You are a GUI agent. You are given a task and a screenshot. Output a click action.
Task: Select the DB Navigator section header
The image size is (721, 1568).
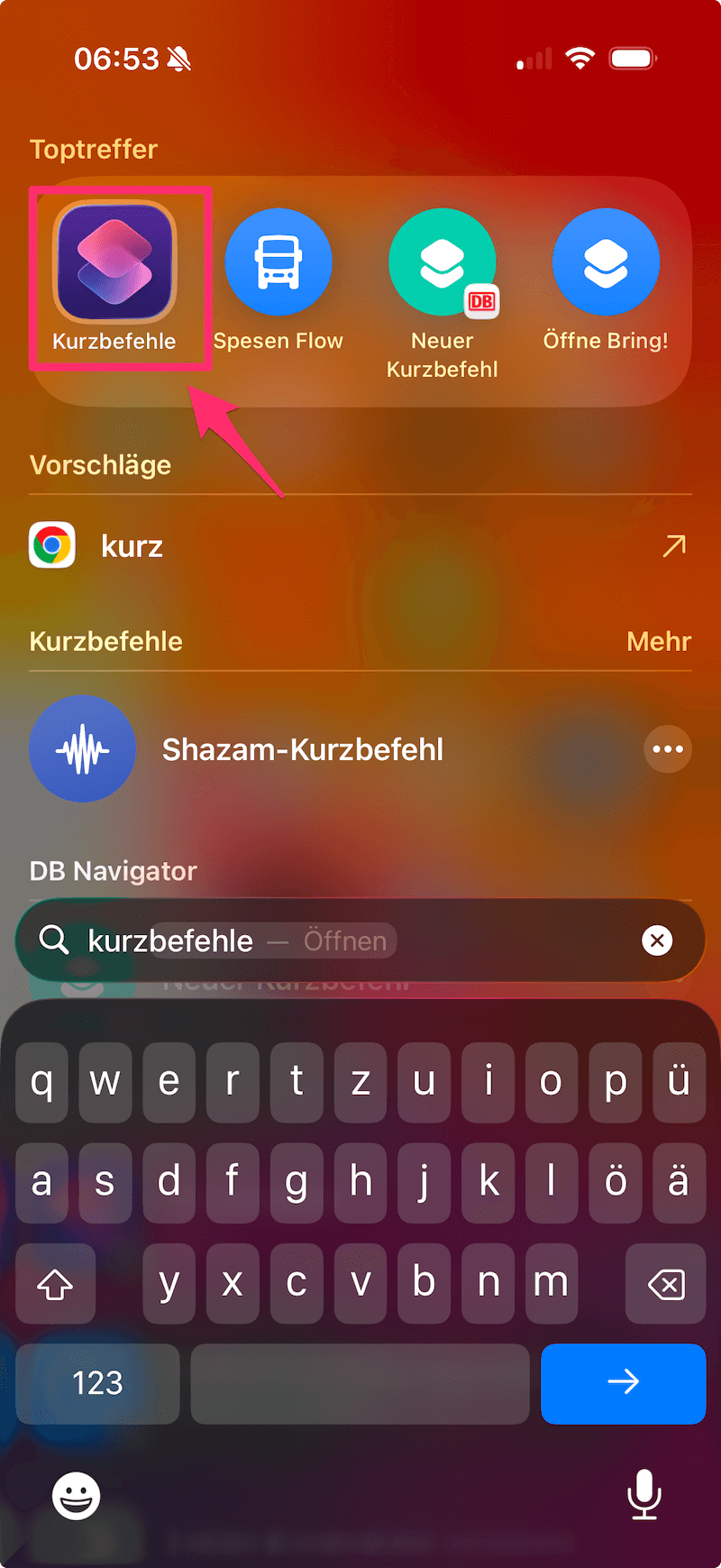click(114, 871)
